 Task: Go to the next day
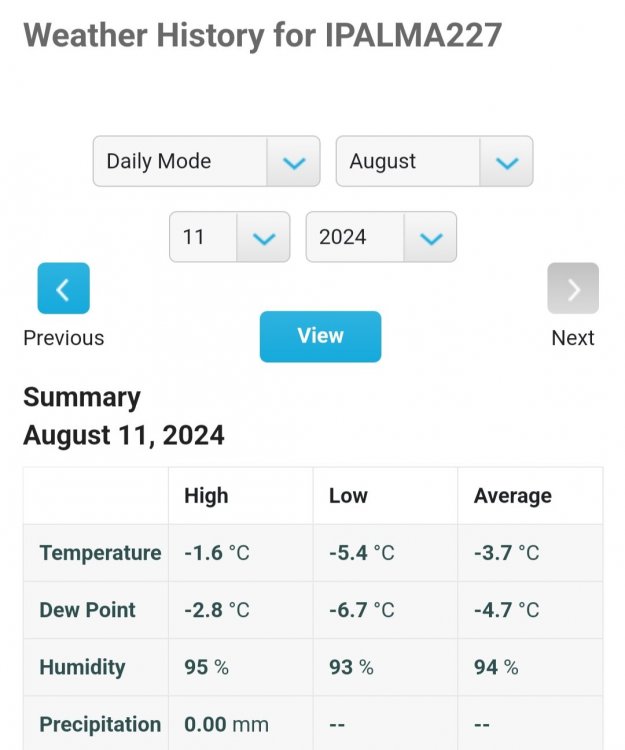coord(572,289)
